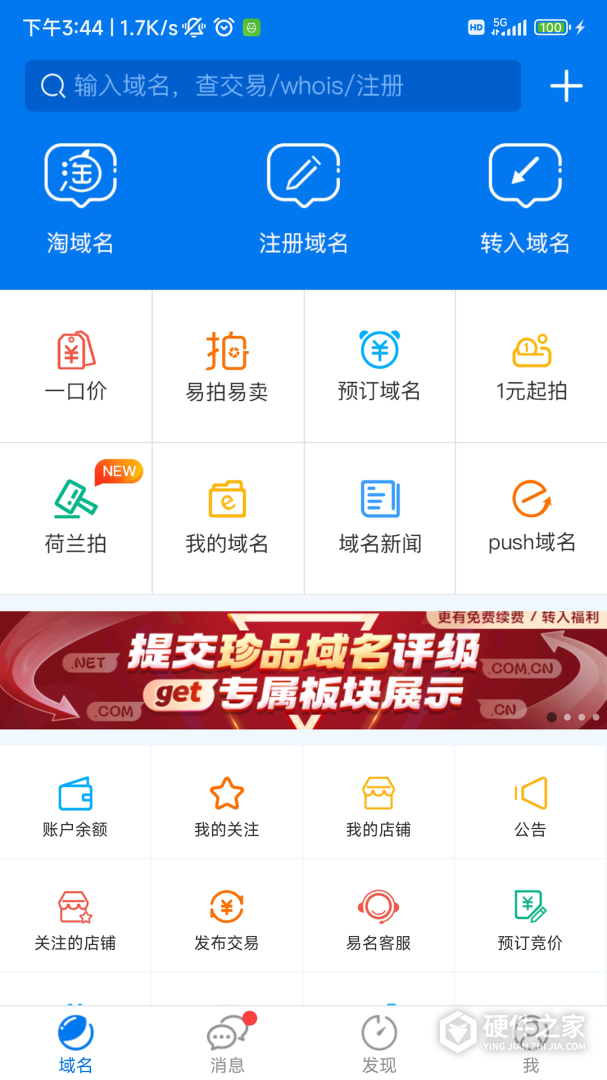Tap the domain search input field
607x1080 pixels.
(272, 86)
